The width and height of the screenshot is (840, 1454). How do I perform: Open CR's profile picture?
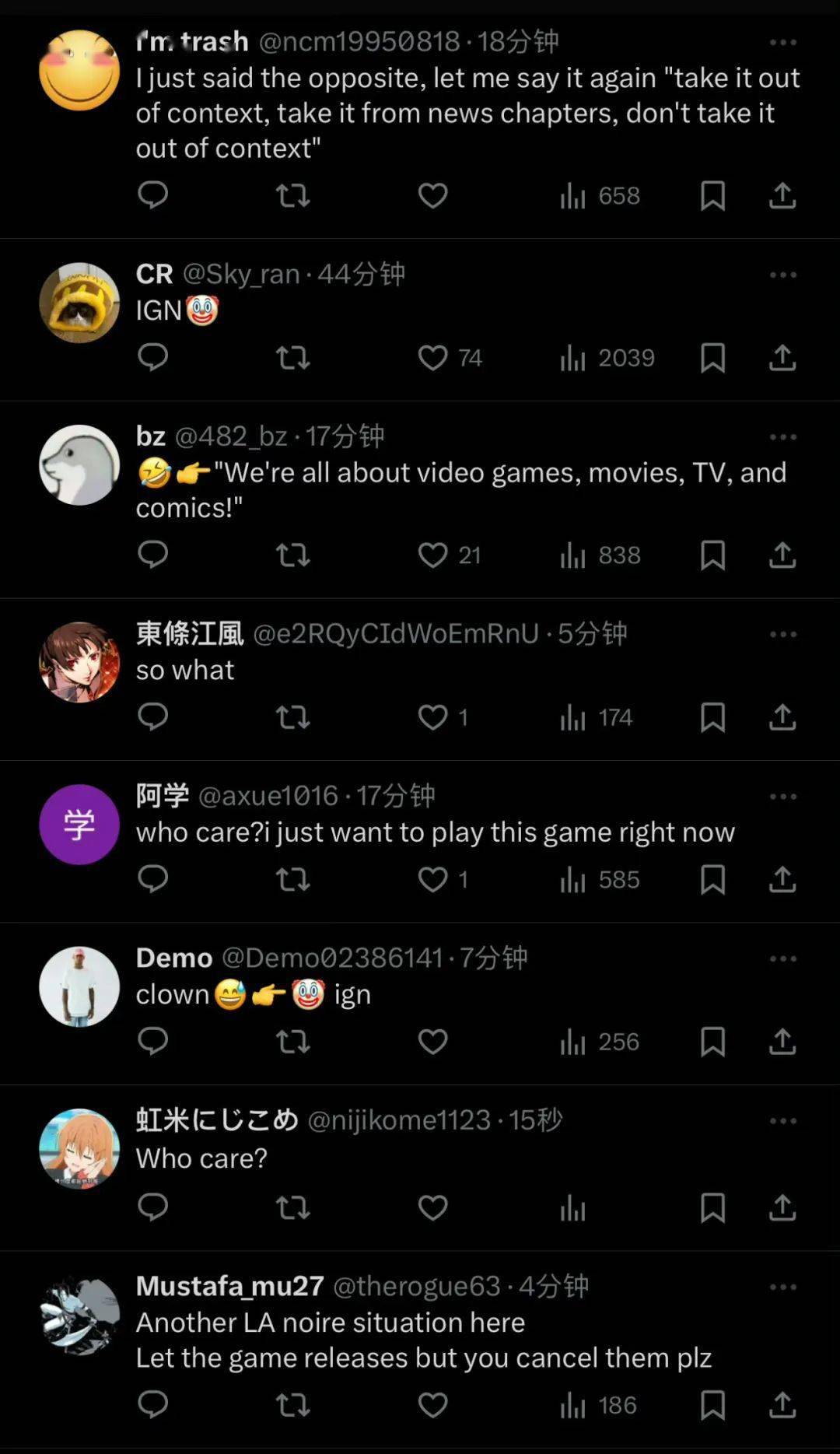click(x=79, y=303)
